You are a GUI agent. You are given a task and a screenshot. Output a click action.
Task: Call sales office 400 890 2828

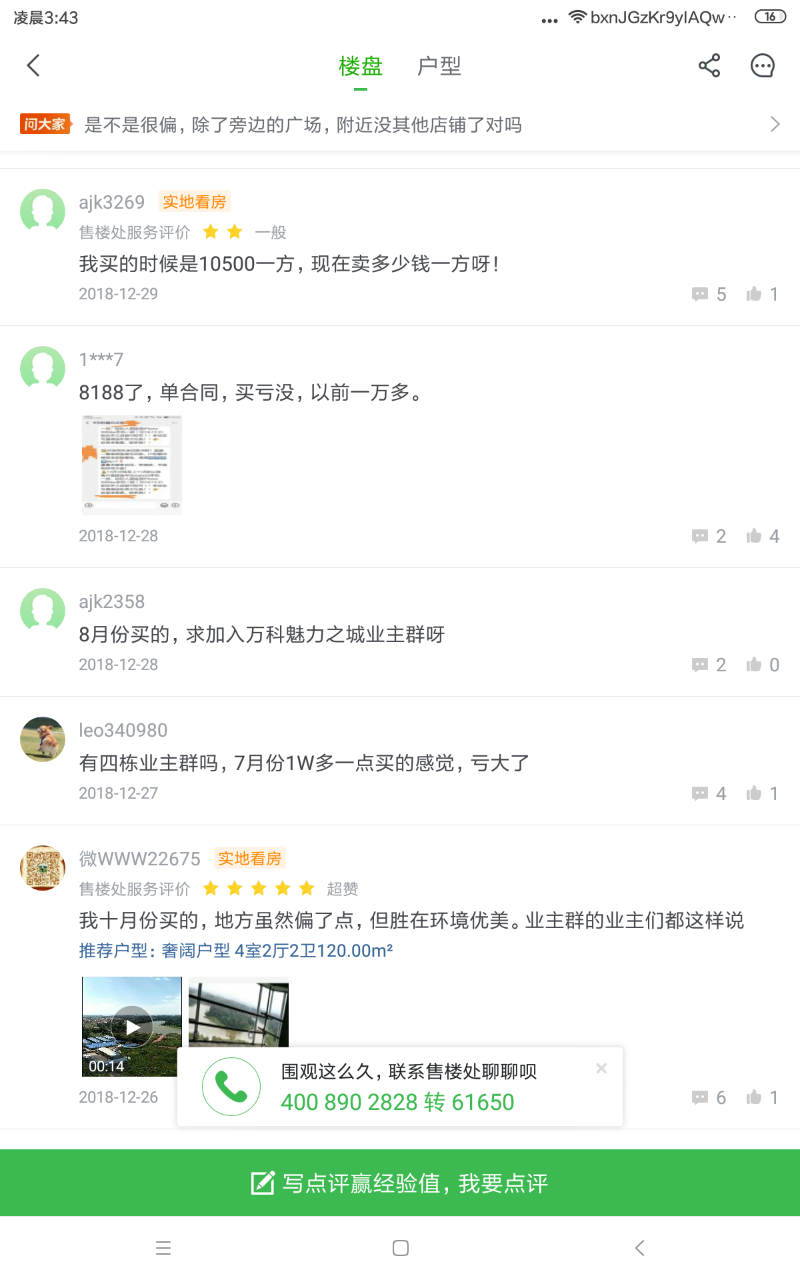(397, 1102)
